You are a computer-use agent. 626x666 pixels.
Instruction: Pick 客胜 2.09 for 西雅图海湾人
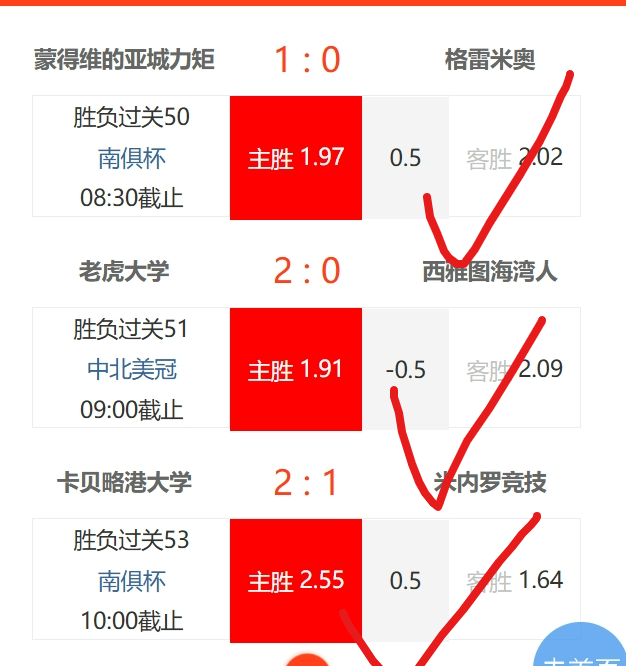pos(514,370)
